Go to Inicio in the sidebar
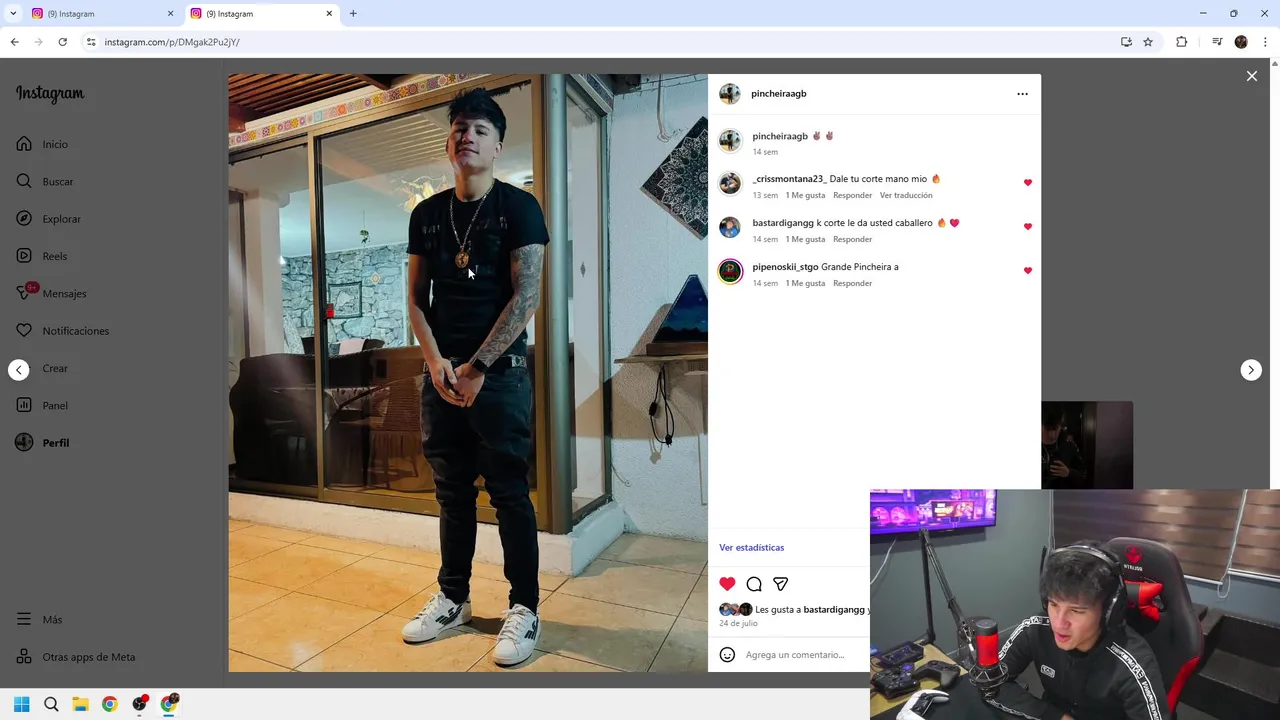Image resolution: width=1280 pixels, height=720 pixels. 55,144
